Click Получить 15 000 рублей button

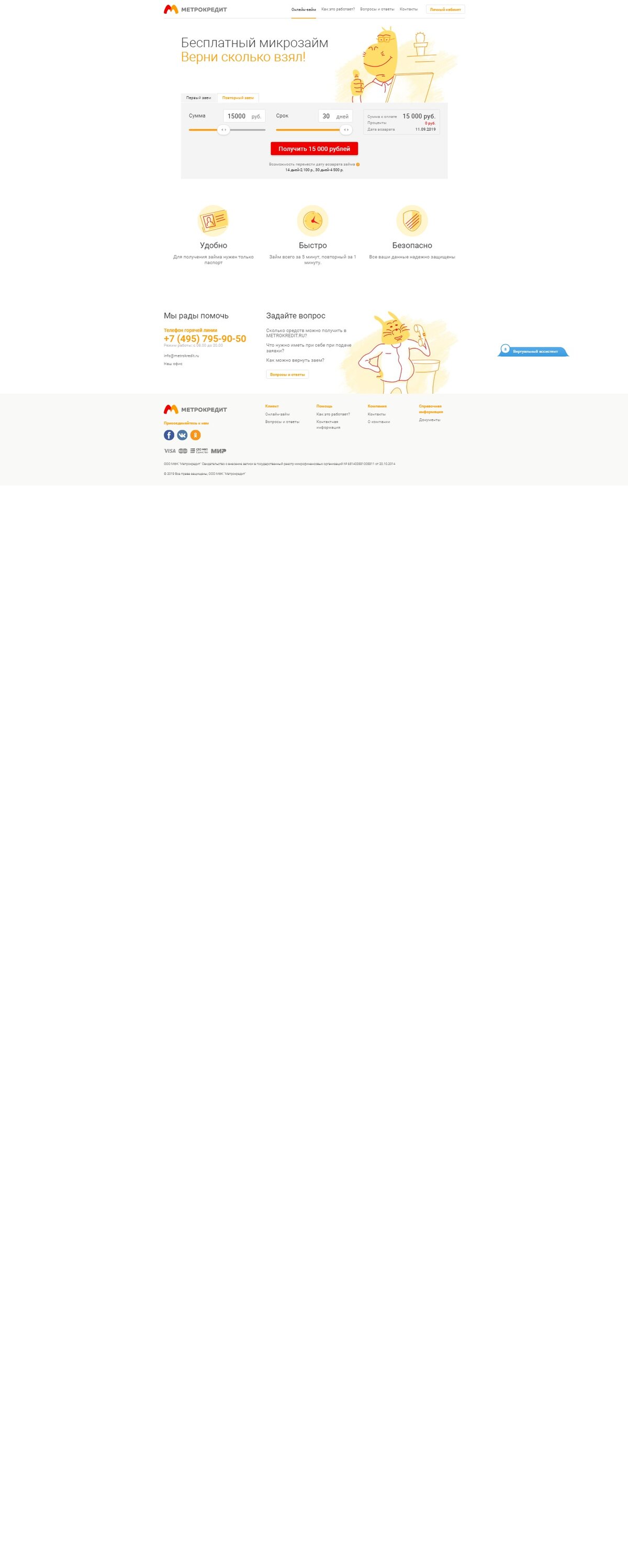click(315, 149)
